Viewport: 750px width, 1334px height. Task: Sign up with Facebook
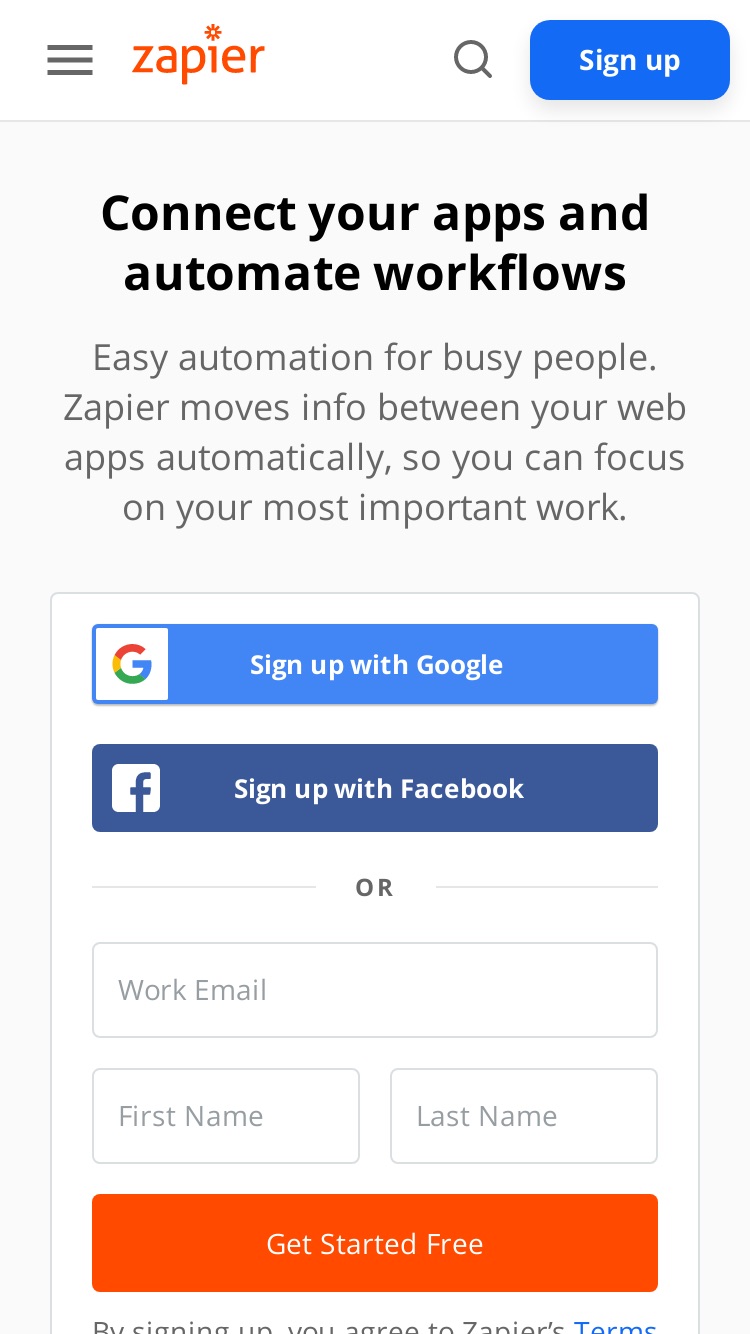click(x=375, y=788)
